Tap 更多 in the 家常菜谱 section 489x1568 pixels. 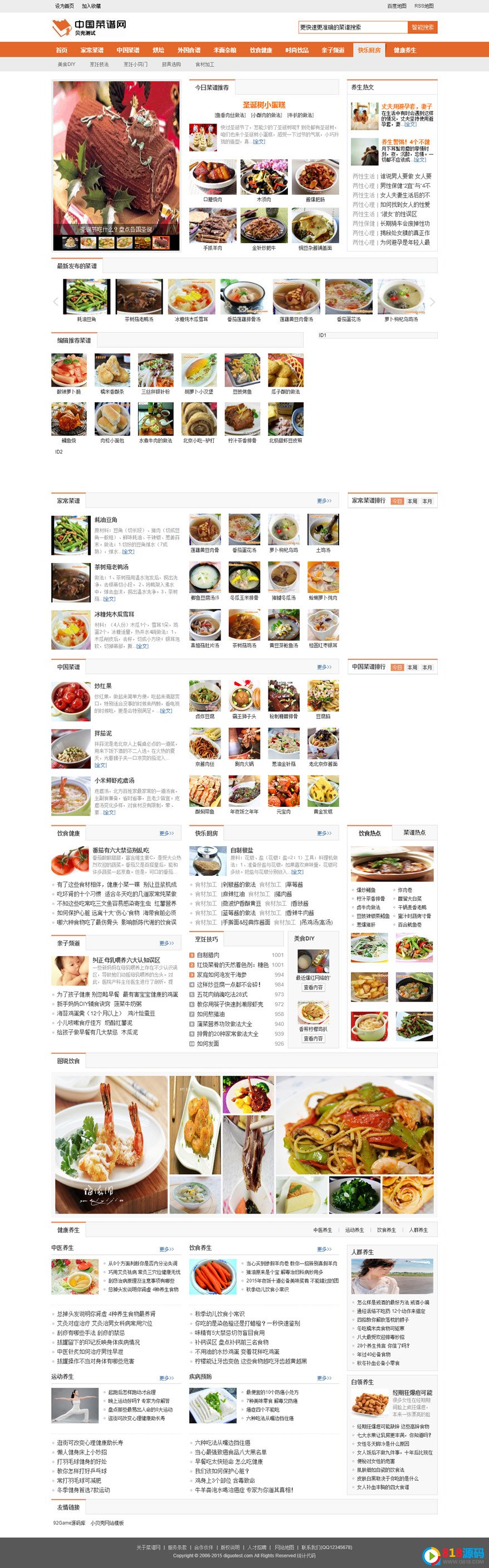[x=324, y=501]
